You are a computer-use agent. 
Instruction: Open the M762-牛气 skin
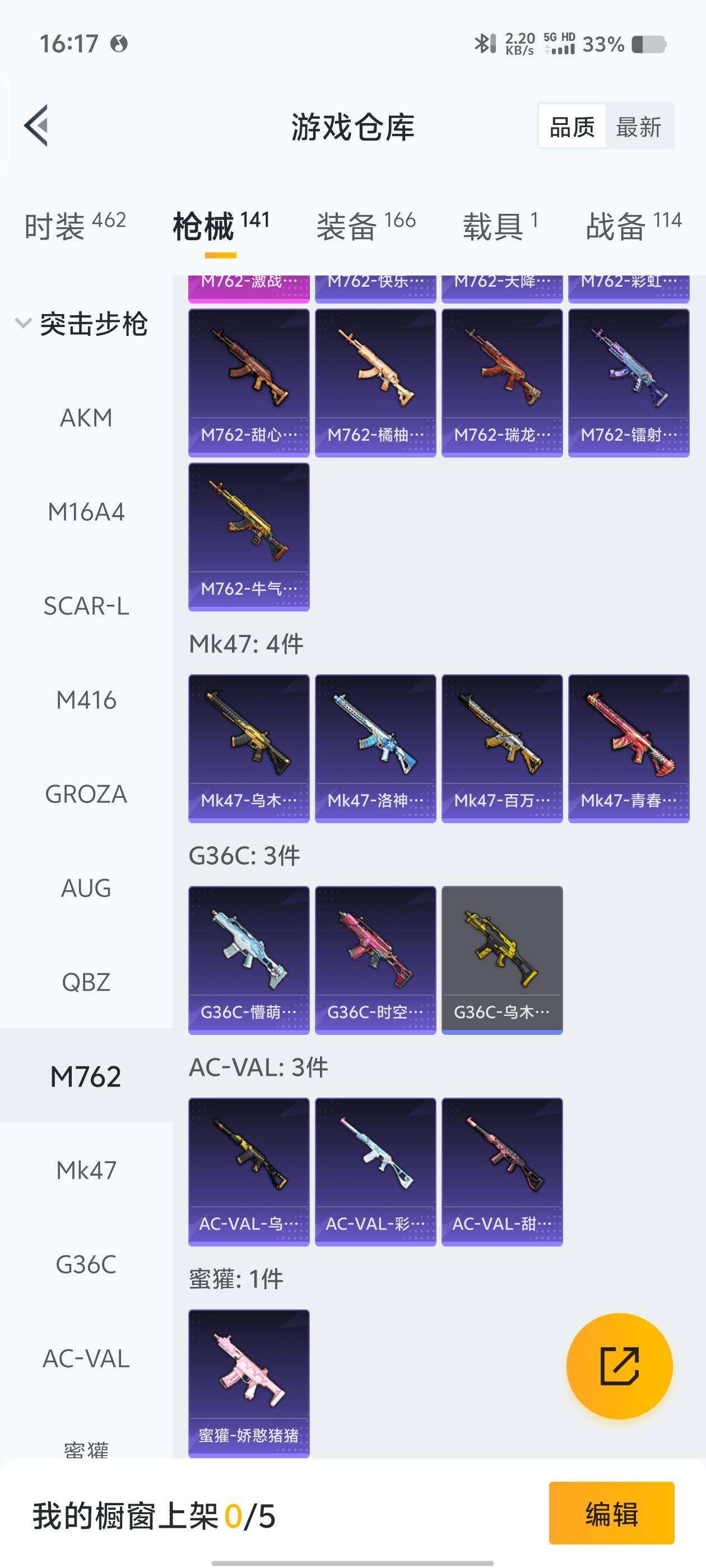[249, 536]
